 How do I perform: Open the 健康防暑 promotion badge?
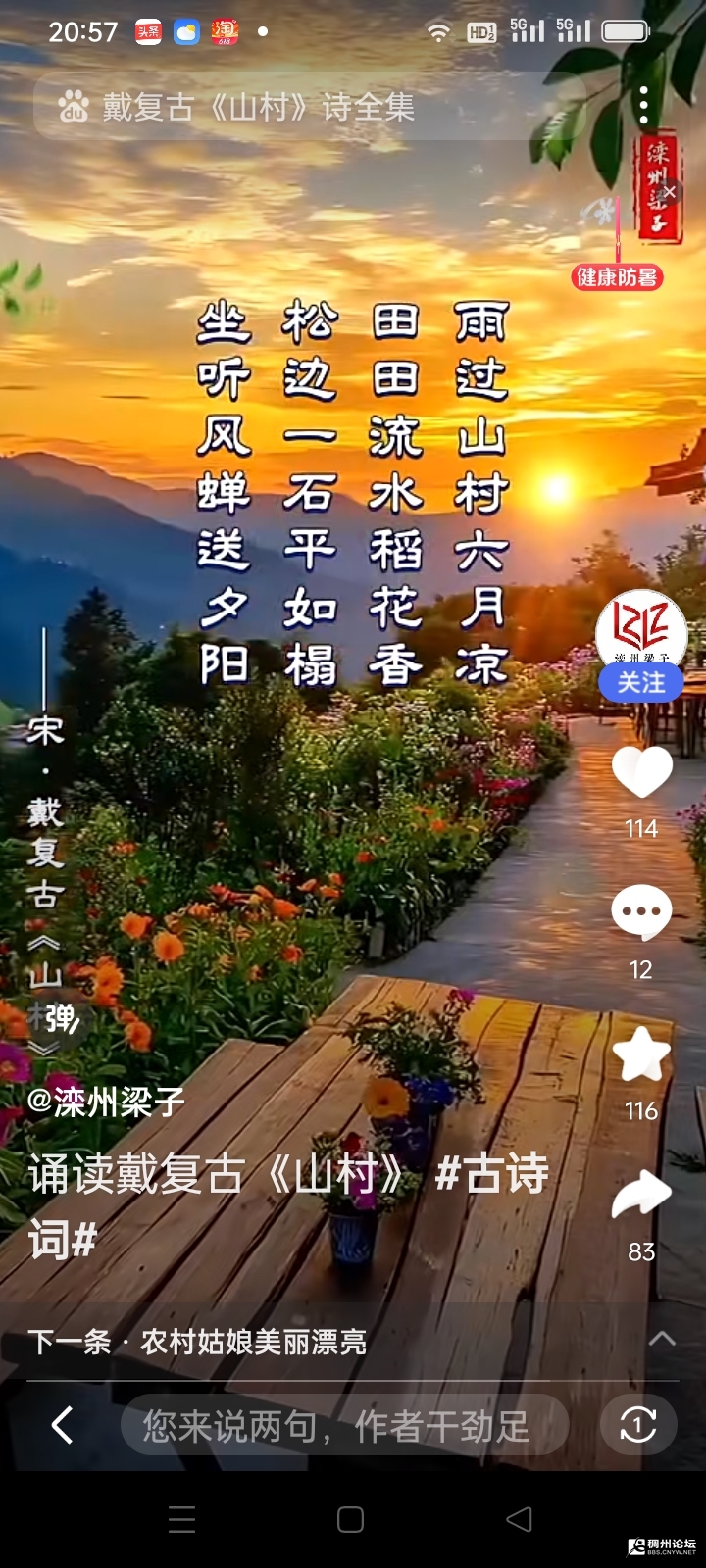pyautogui.click(x=617, y=277)
